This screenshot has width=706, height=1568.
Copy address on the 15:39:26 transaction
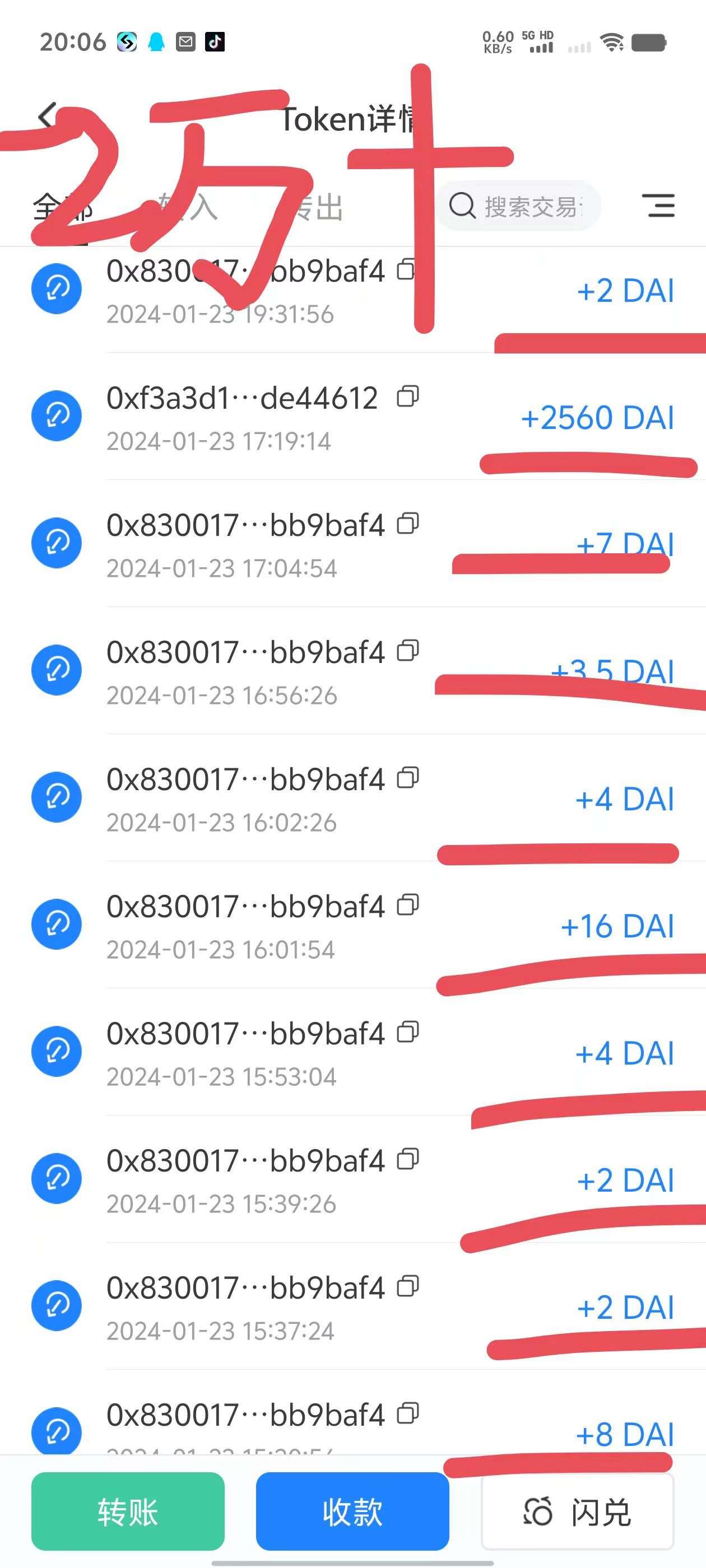[x=407, y=1160]
